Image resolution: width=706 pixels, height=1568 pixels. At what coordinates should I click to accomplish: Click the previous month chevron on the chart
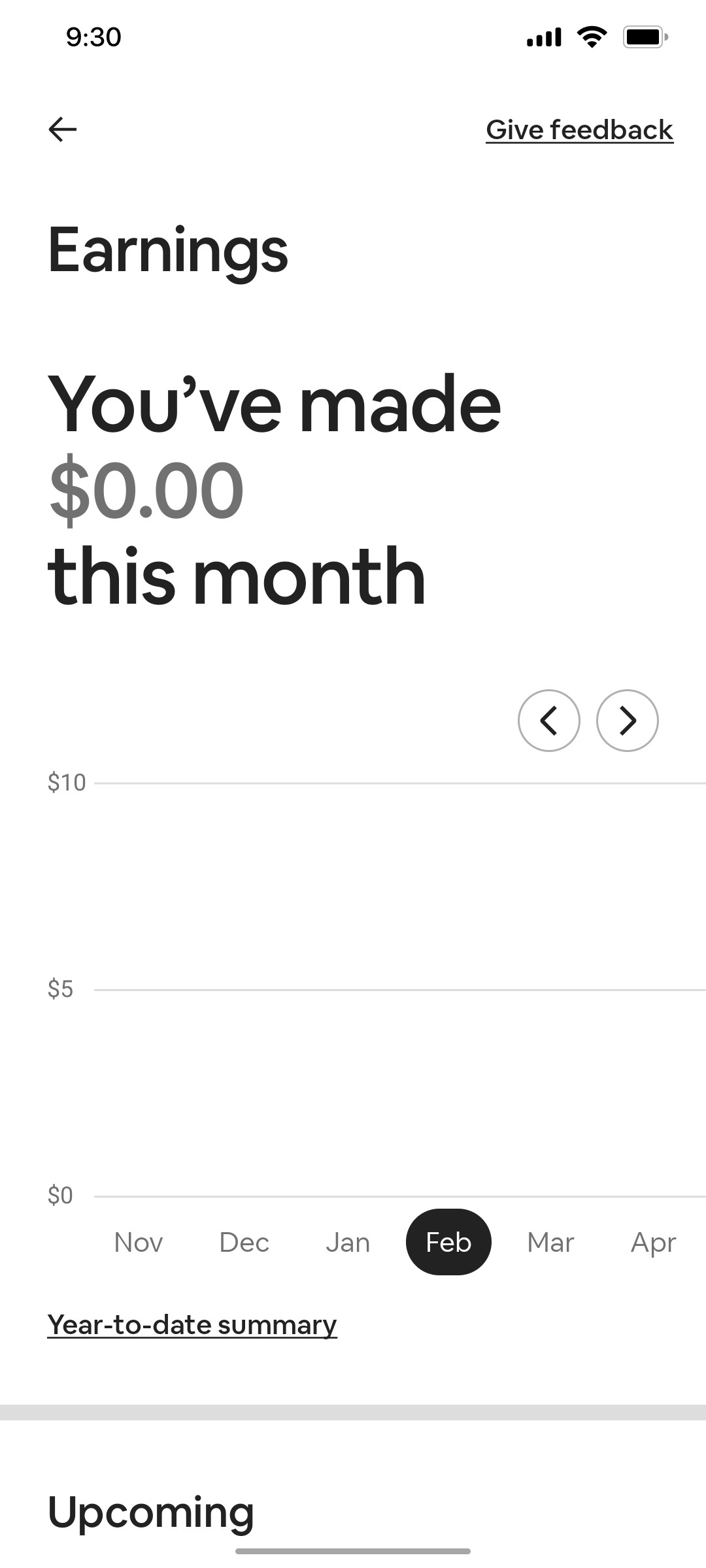549,720
